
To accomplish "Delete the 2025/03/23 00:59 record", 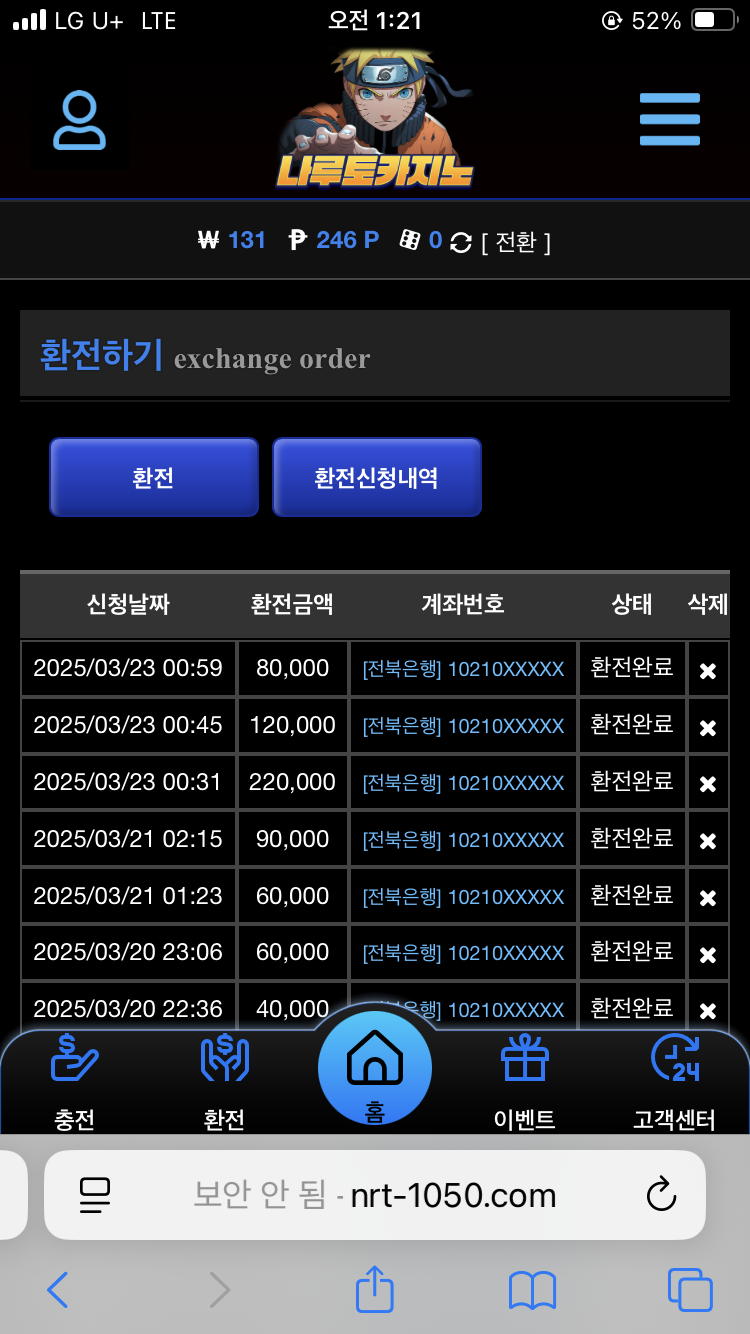I will tap(708, 671).
